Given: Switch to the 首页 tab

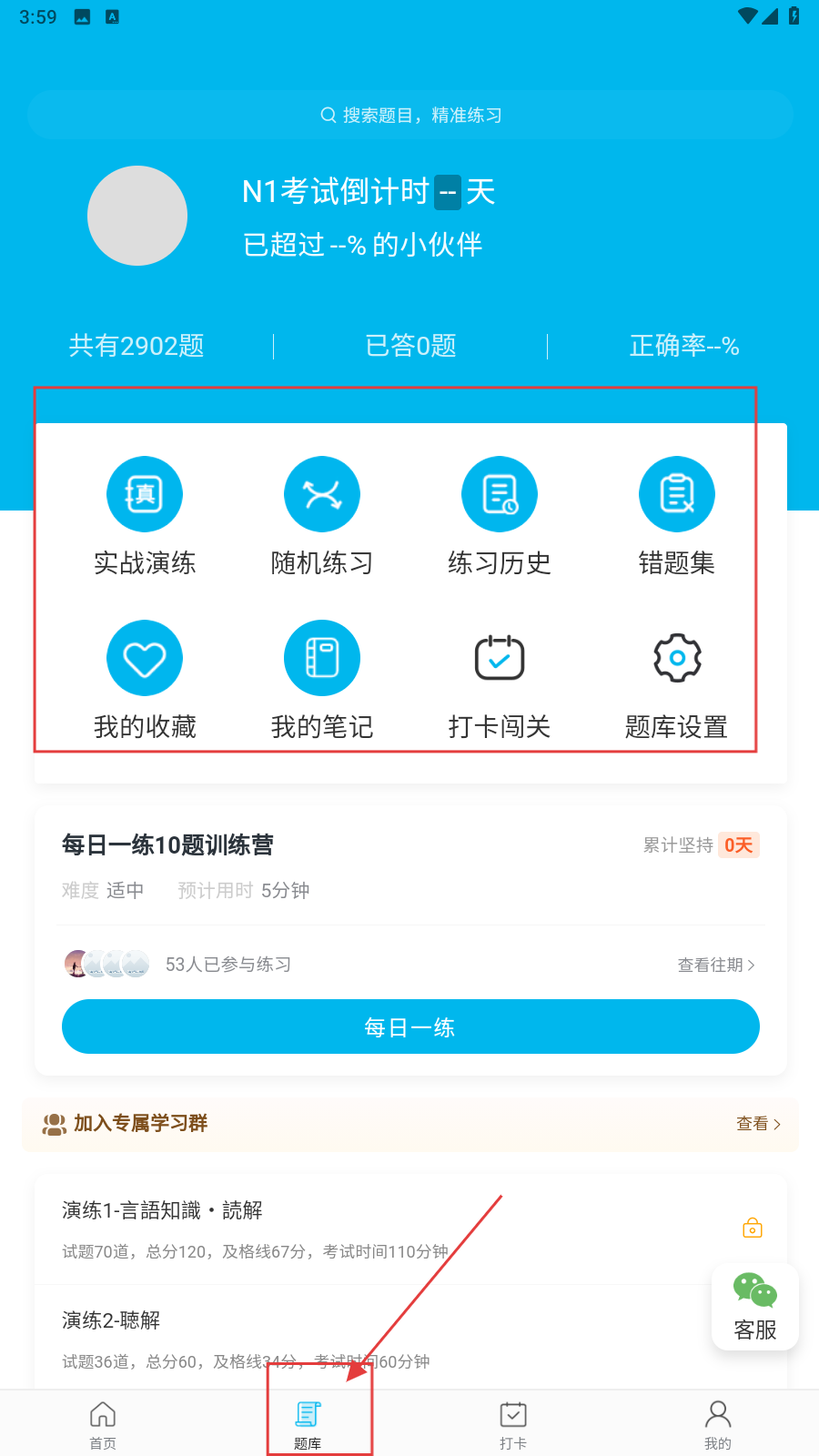Looking at the screenshot, I should tap(103, 1424).
